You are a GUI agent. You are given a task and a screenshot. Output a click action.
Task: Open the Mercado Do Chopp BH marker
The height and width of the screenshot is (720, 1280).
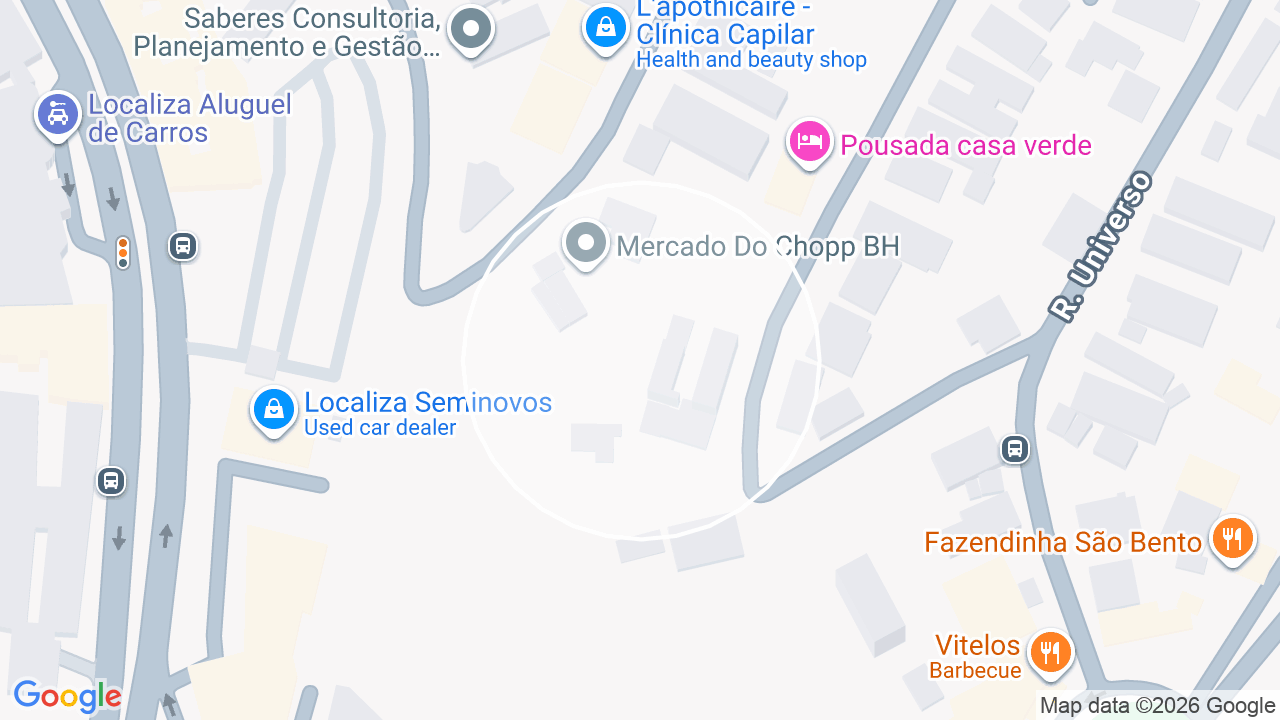[586, 244]
